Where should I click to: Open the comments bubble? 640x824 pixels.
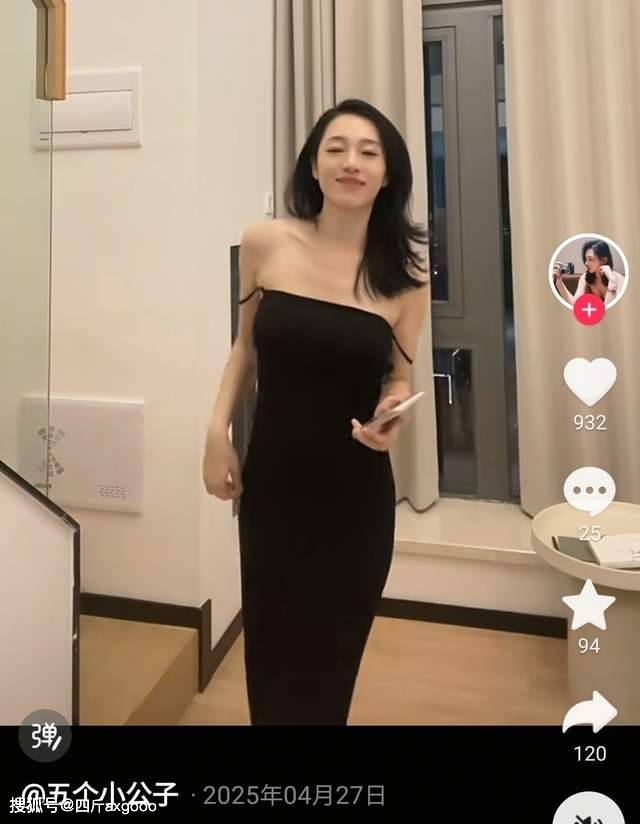[590, 491]
